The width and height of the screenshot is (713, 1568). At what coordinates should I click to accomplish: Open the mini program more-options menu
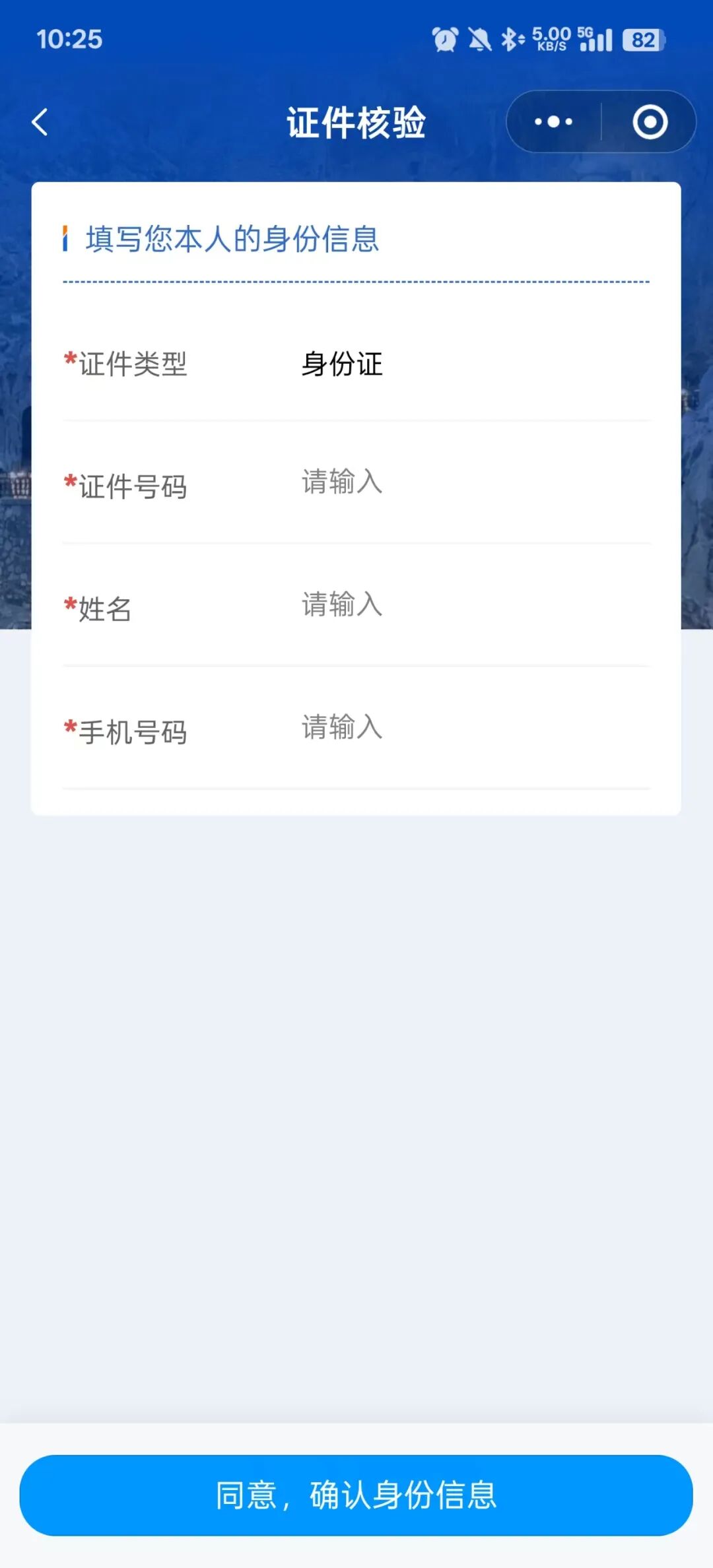pyautogui.click(x=553, y=122)
